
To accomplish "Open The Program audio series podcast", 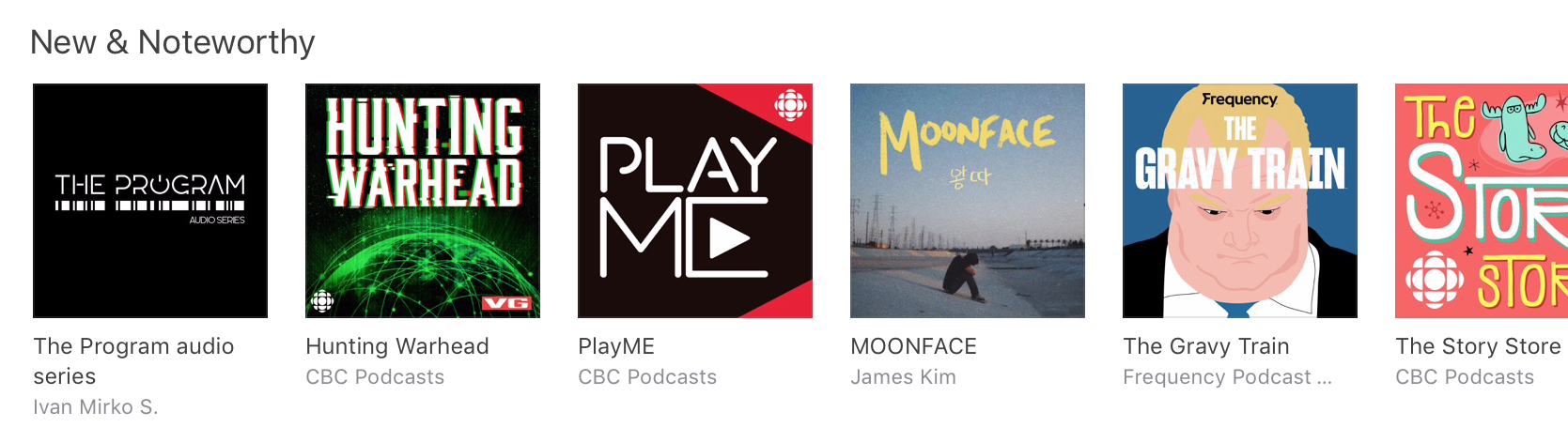I will click(x=150, y=201).
